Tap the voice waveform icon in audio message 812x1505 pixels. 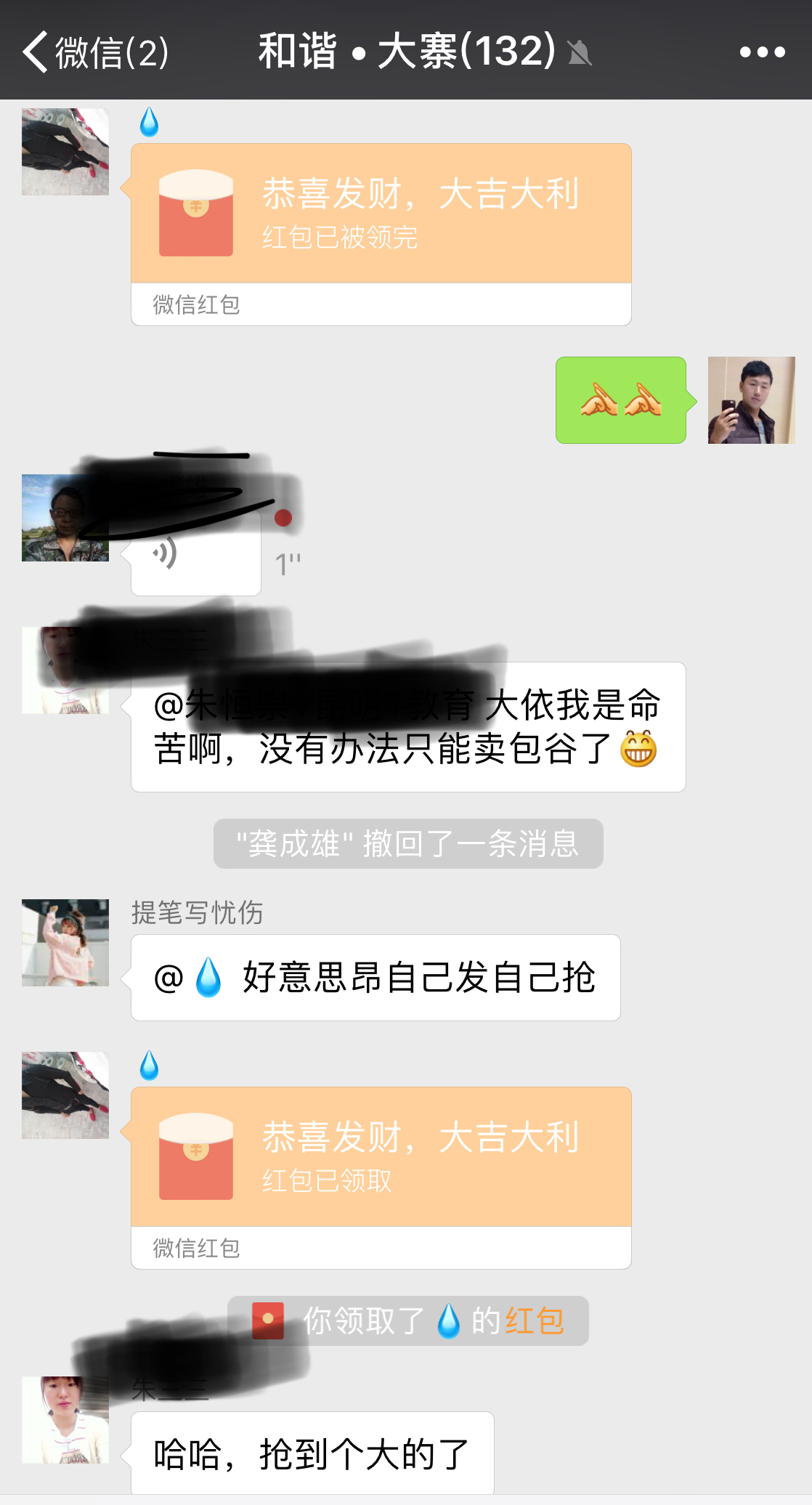[166, 553]
